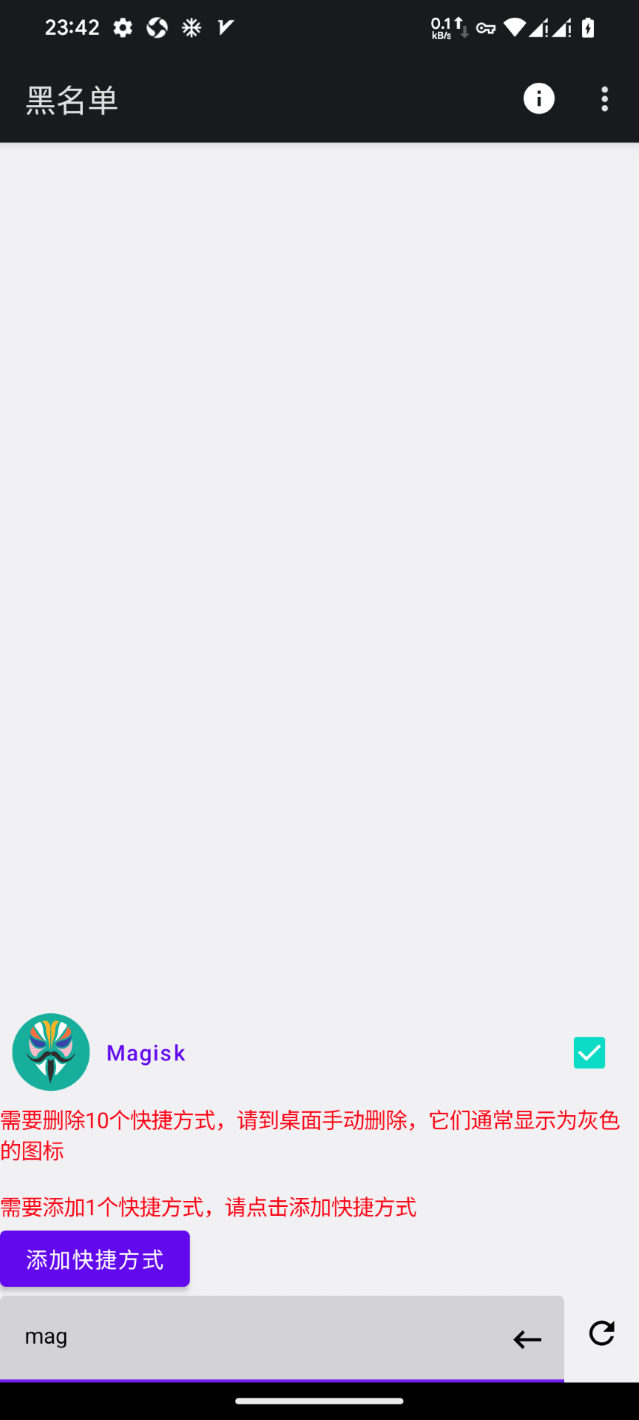Image resolution: width=639 pixels, height=1420 pixels.
Task: Tap the 添加快捷方式 button
Action: [95, 1259]
